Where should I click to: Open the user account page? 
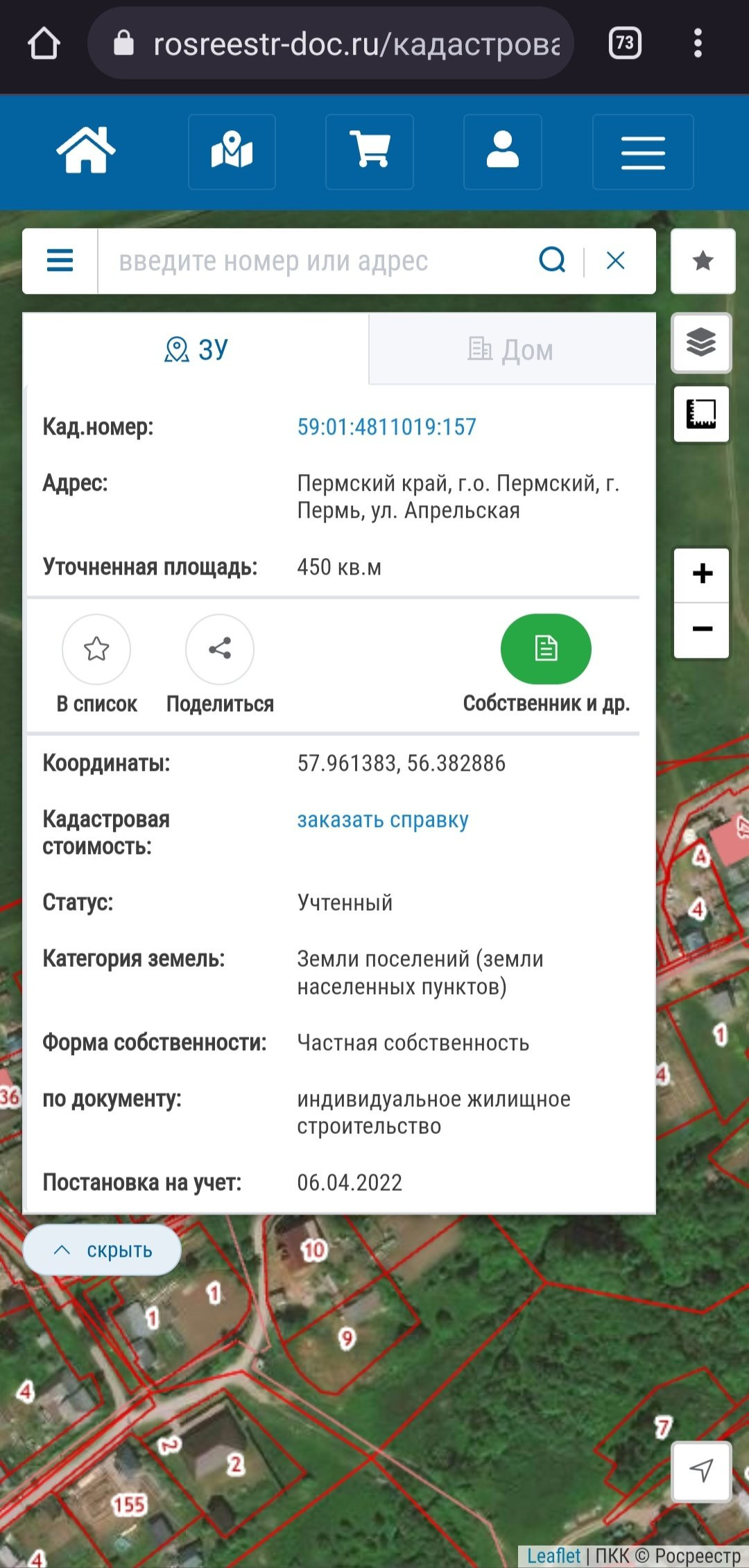coord(502,151)
